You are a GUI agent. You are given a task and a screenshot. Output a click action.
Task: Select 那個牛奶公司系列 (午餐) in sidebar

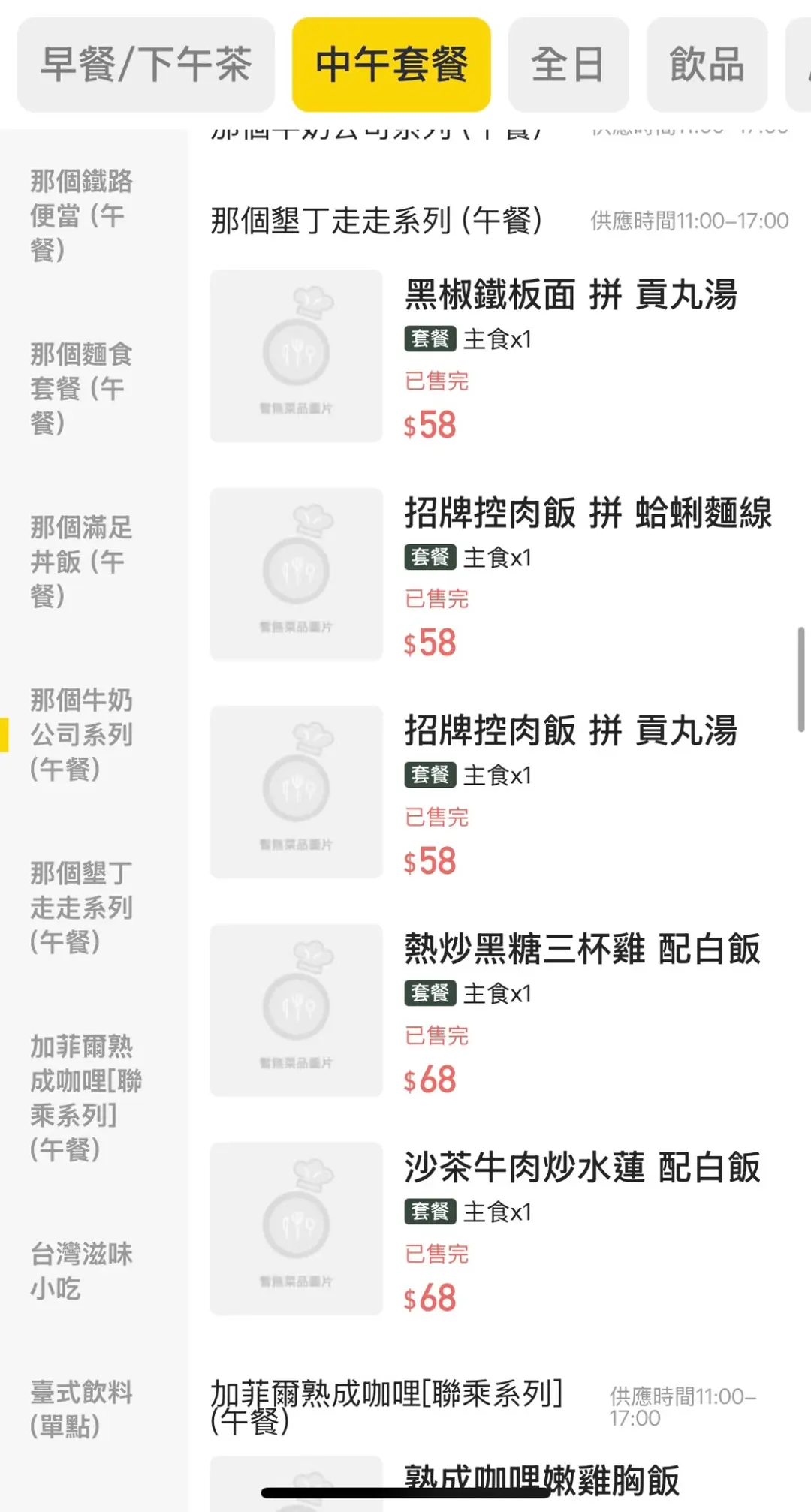(81, 734)
